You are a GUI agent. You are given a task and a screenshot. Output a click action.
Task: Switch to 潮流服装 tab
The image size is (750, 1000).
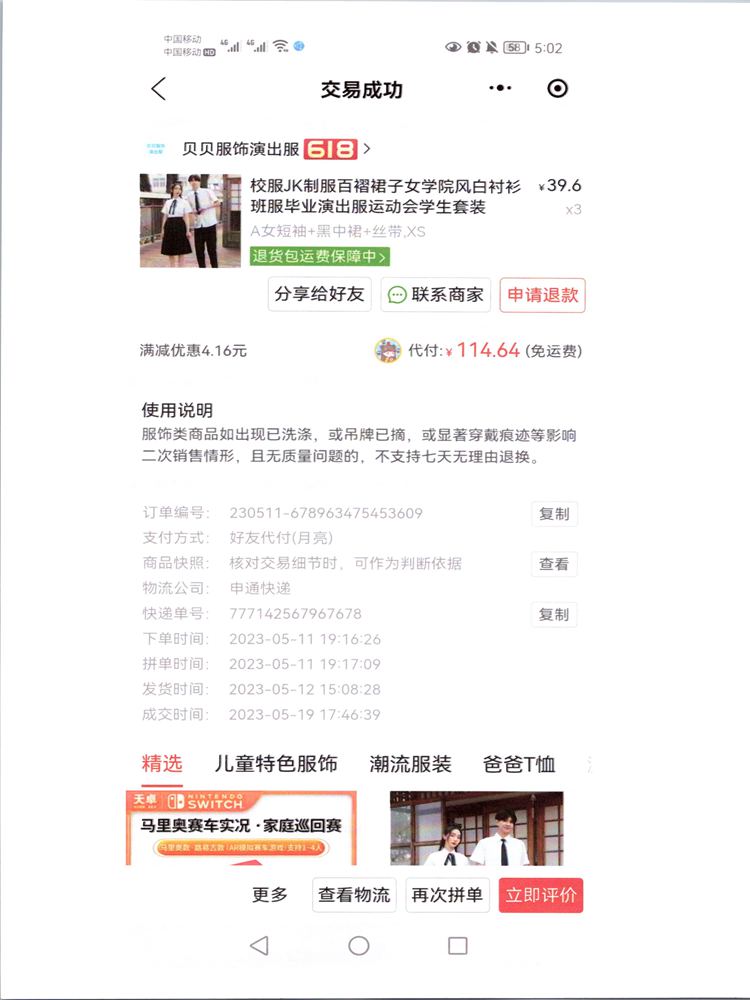410,764
